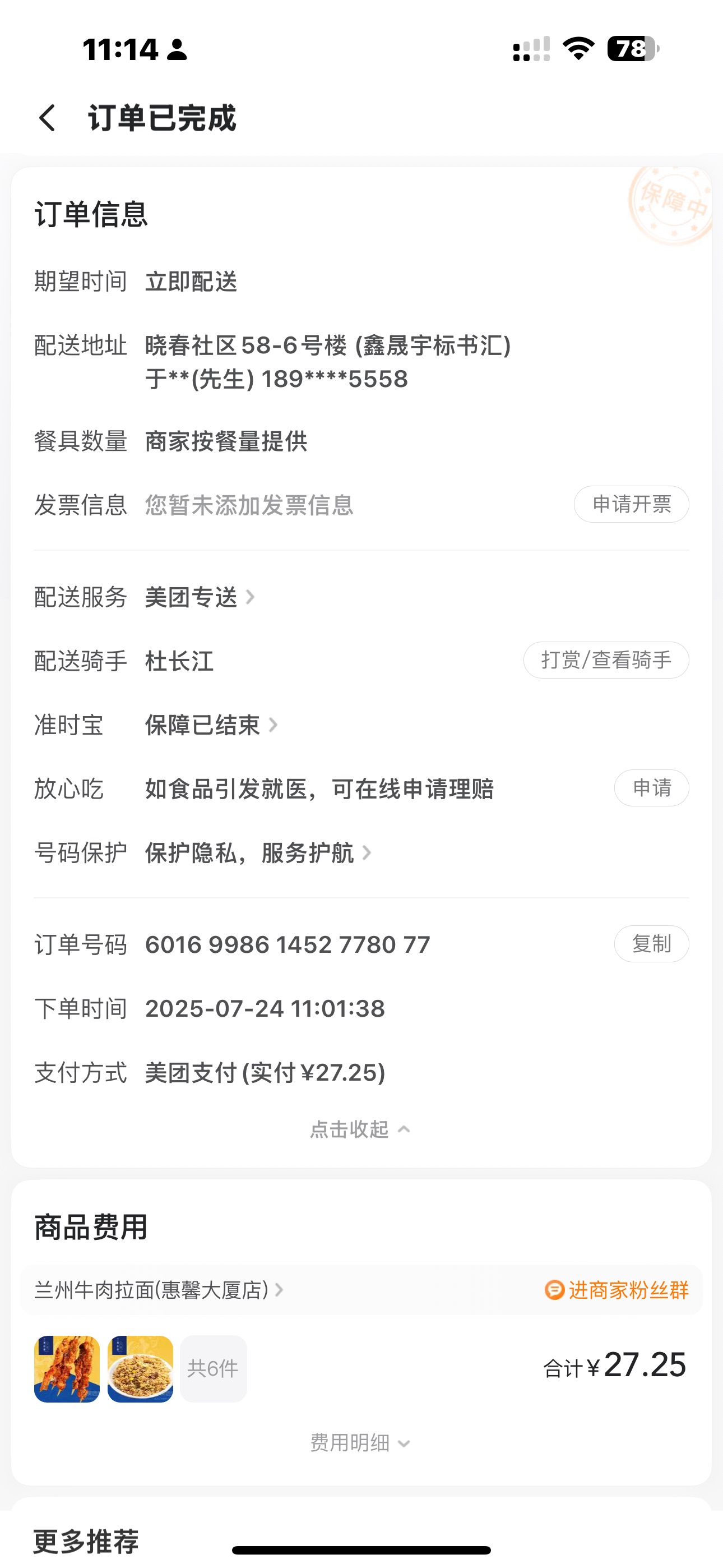This screenshot has width=723, height=1568.
Task: Open 准时宝 保障已结束 details
Action: (x=211, y=725)
